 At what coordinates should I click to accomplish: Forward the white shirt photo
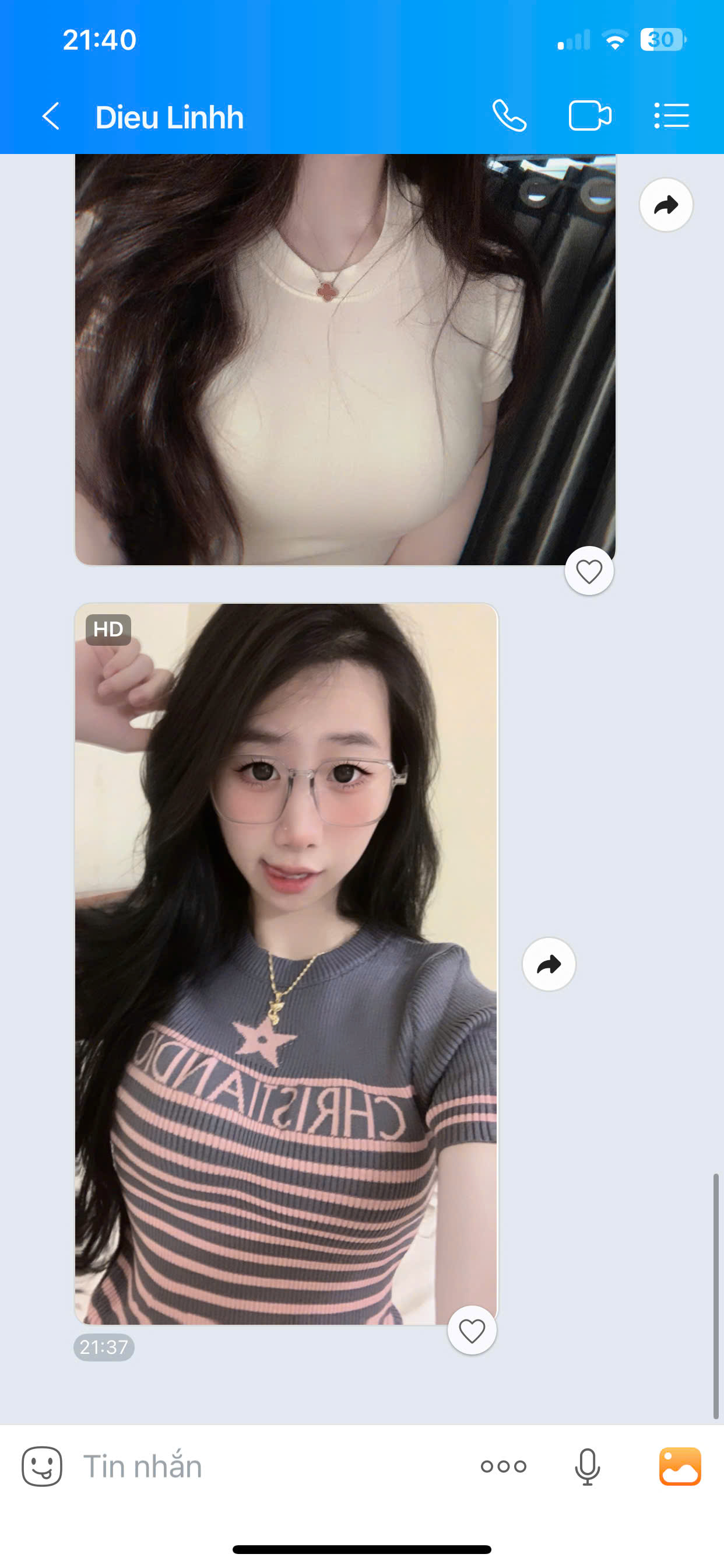[666, 205]
